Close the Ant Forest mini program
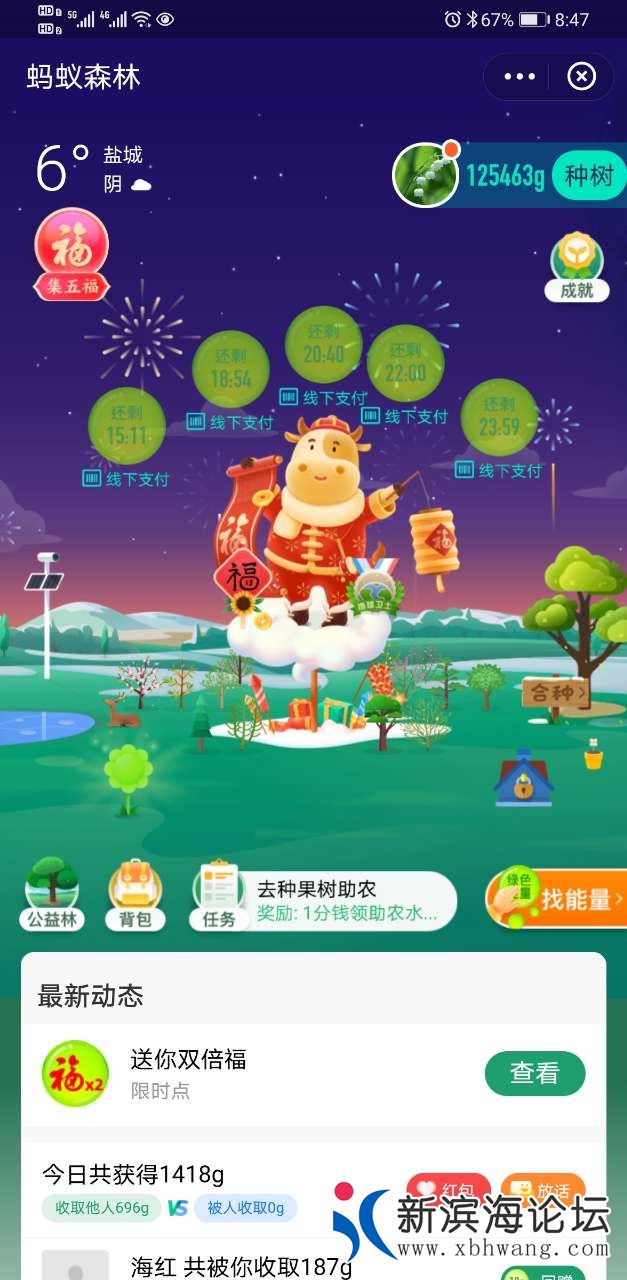This screenshot has width=627, height=1280. [x=581, y=77]
